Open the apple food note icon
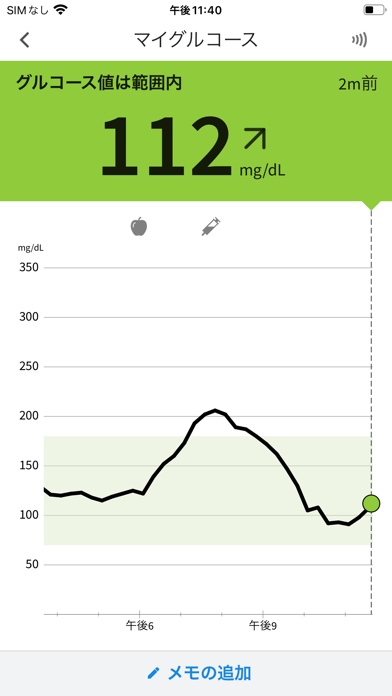The image size is (392, 696). [139, 226]
